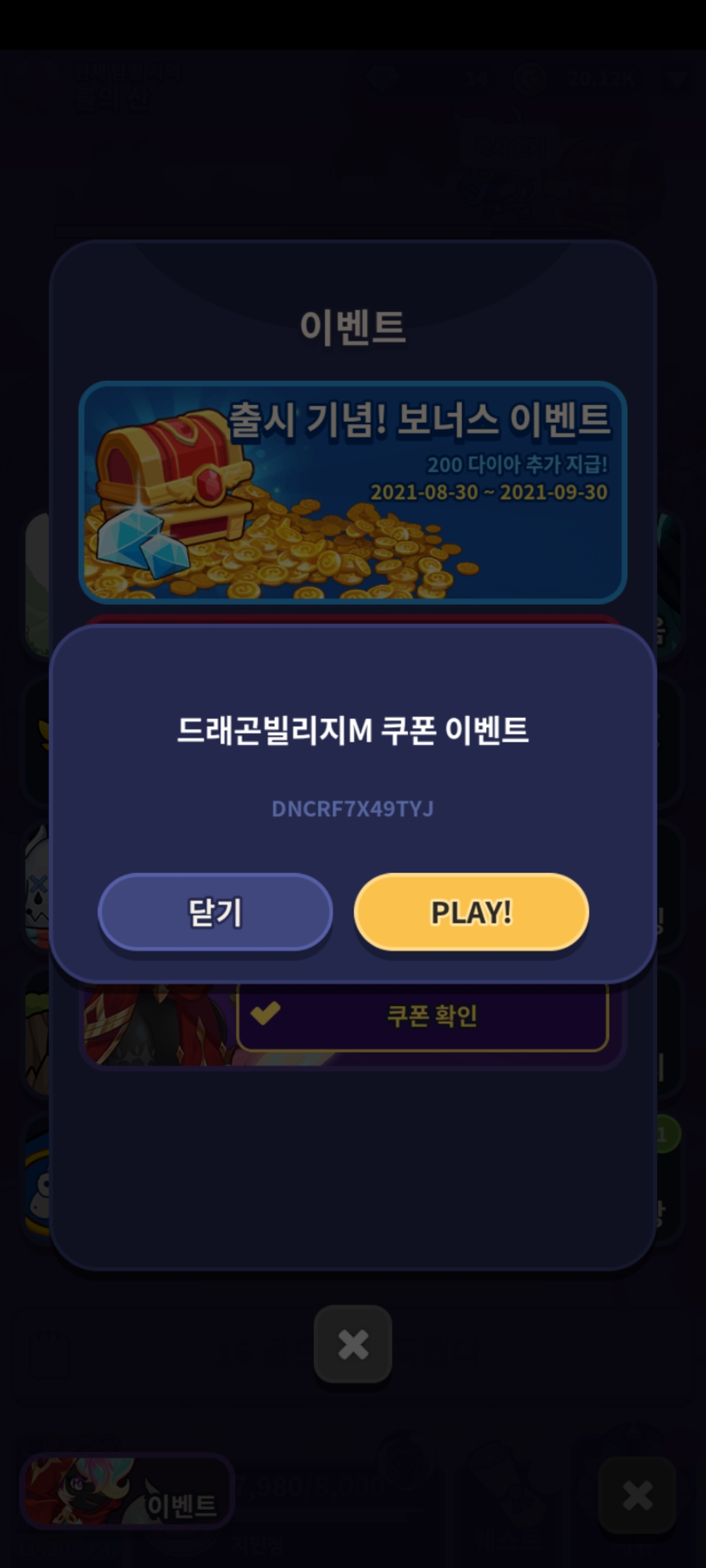706x1568 pixels.
Task: Tap the yellow PLAY! button
Action: [x=471, y=912]
